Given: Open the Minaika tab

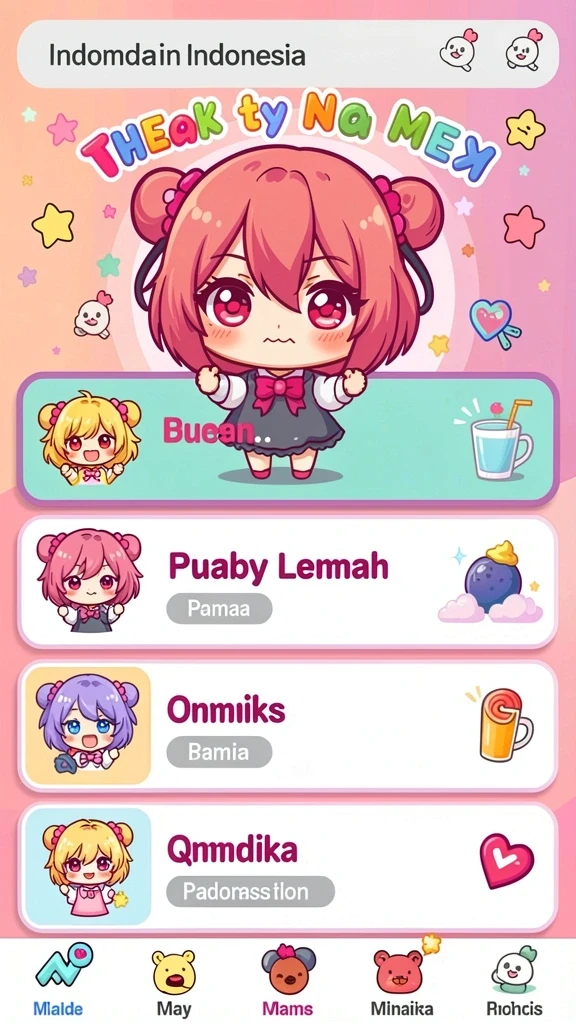Looking at the screenshot, I should [x=402, y=980].
